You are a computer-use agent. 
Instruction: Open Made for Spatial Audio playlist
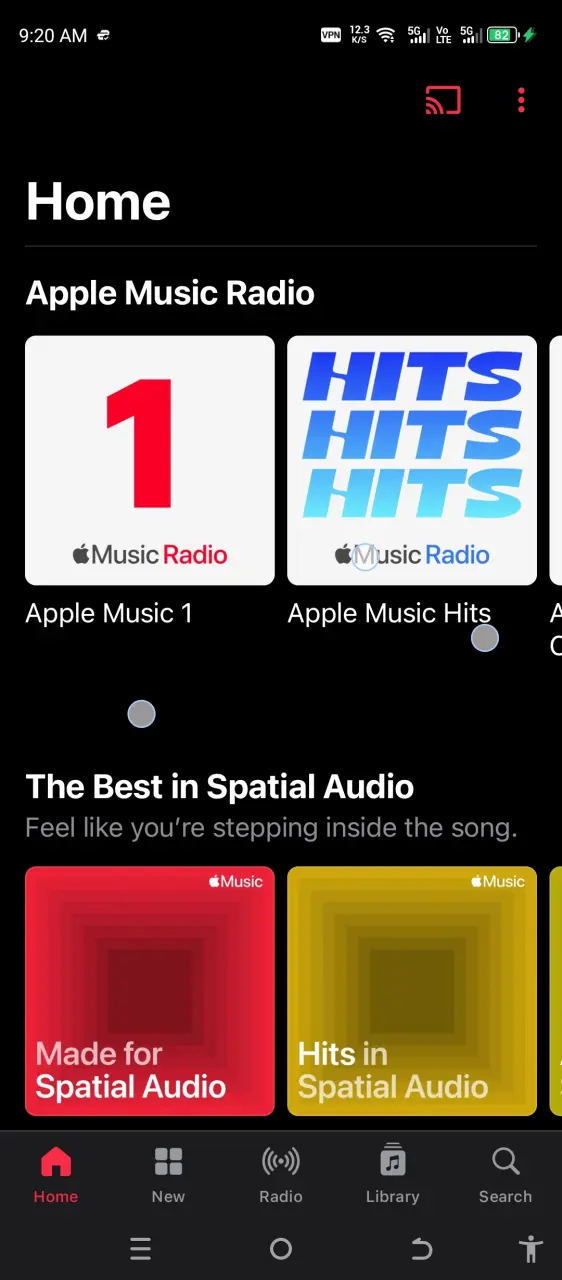point(150,991)
